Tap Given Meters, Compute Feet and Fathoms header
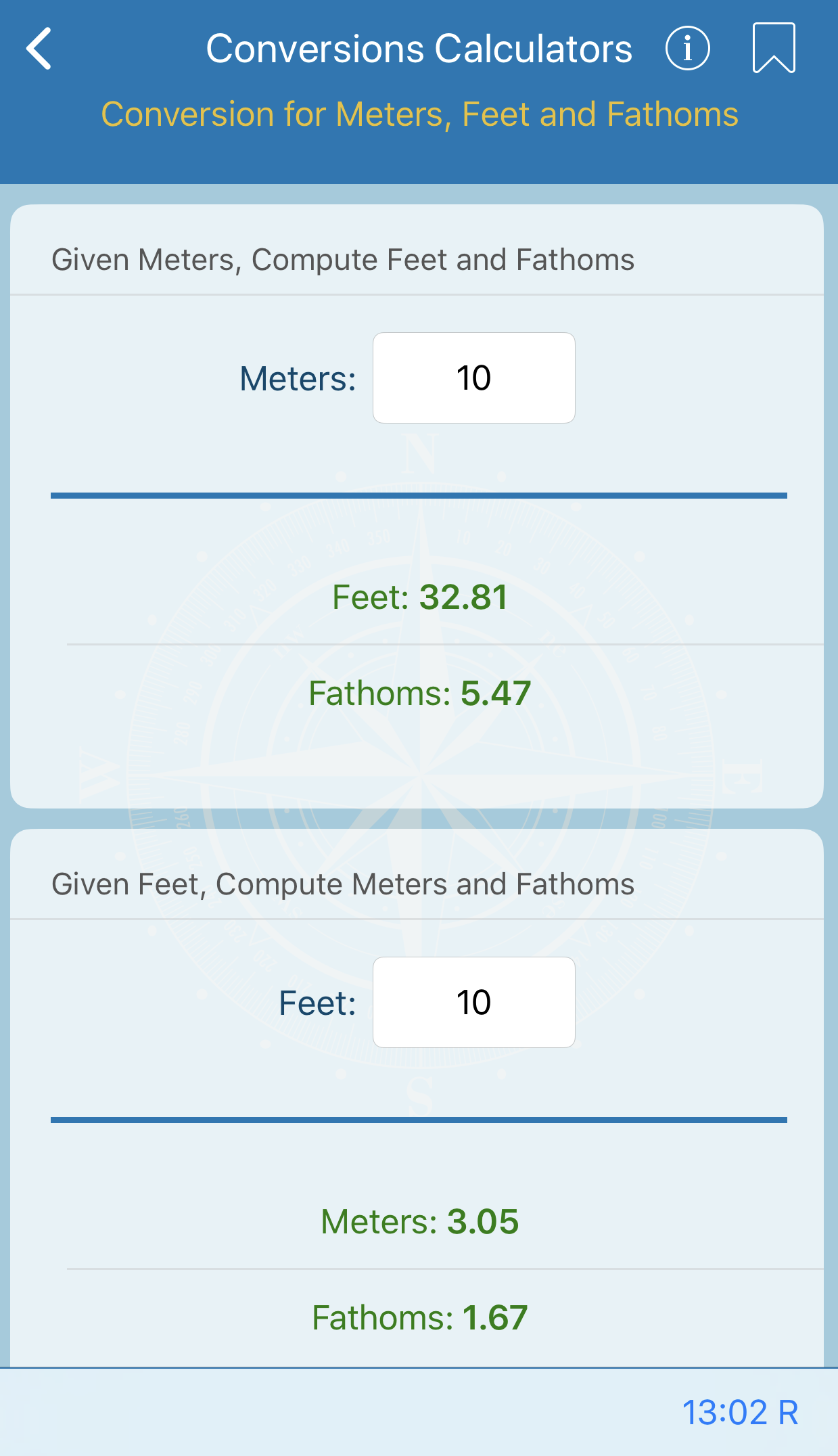Image resolution: width=838 pixels, height=1456 pixels. tap(342, 258)
